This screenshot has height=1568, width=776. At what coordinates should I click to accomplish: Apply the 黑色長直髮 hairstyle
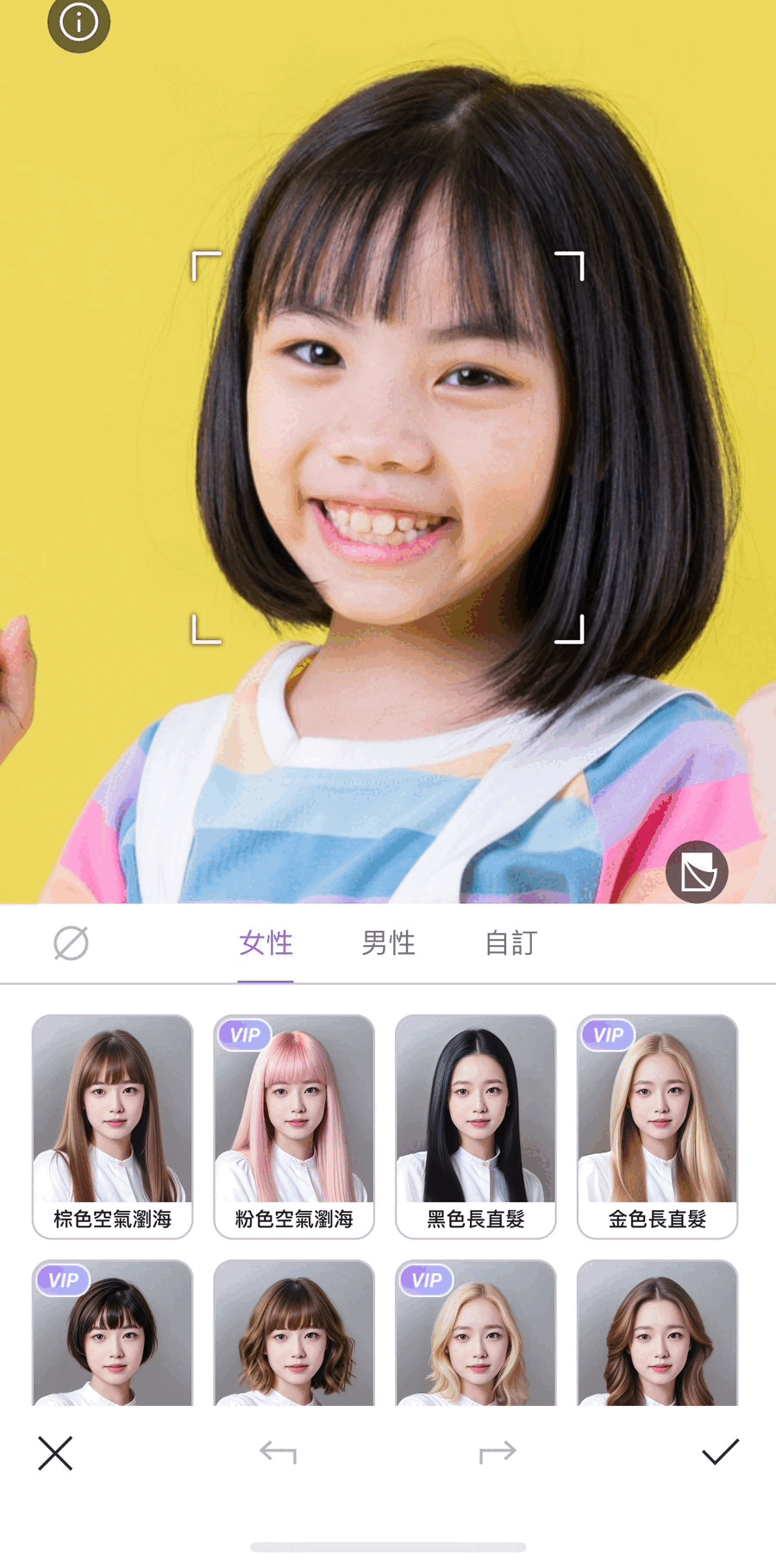click(x=476, y=1126)
